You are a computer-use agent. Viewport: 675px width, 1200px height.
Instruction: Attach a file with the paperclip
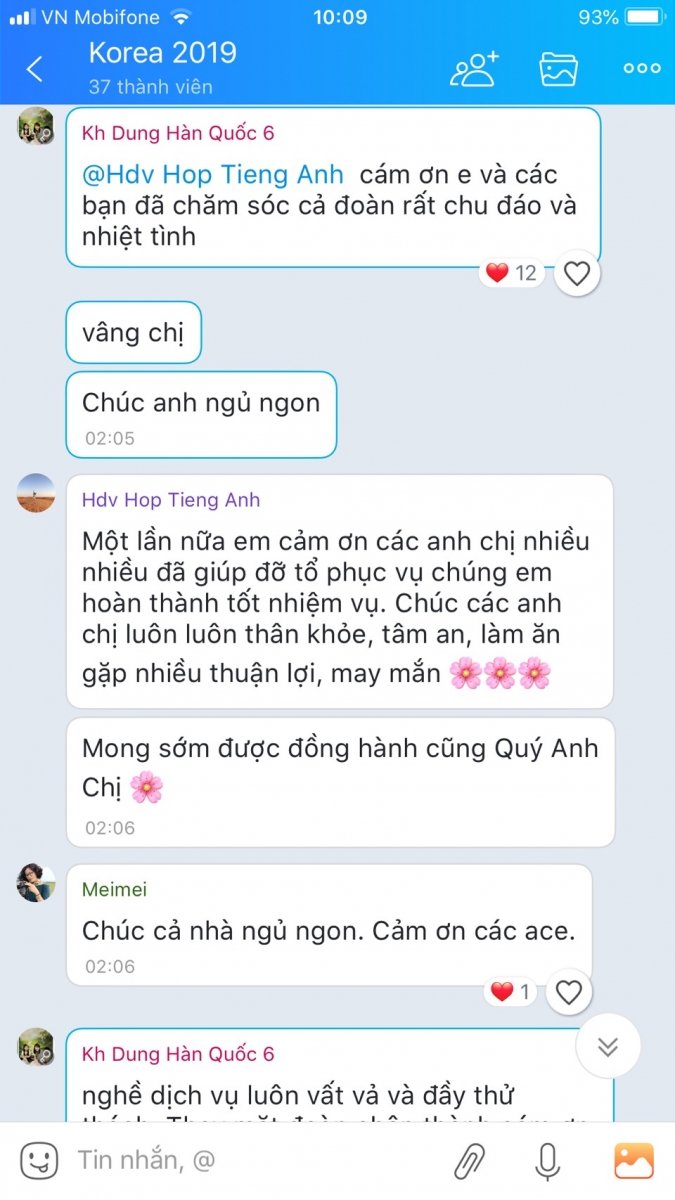click(x=470, y=1160)
